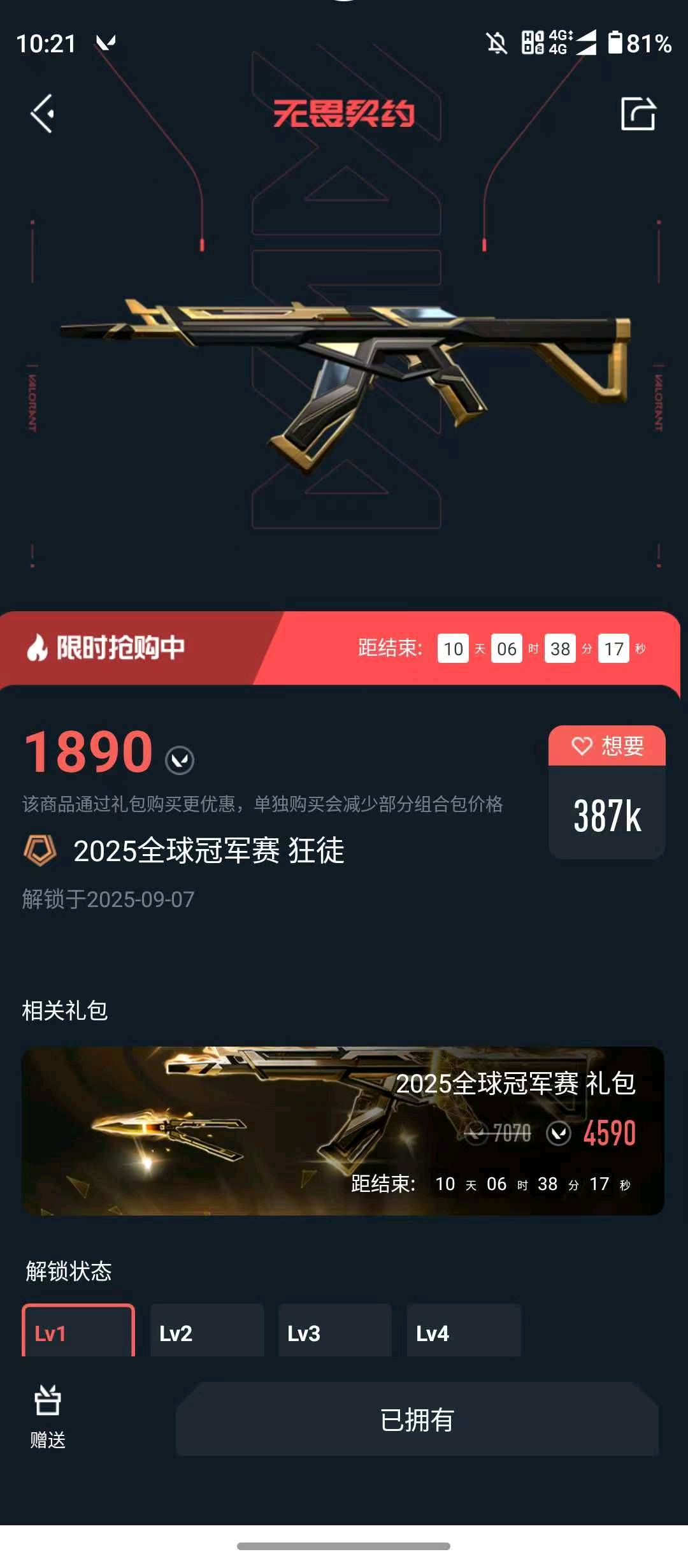Switch to the Lv2 unlock level
The height and width of the screenshot is (1568, 688).
(x=207, y=1331)
